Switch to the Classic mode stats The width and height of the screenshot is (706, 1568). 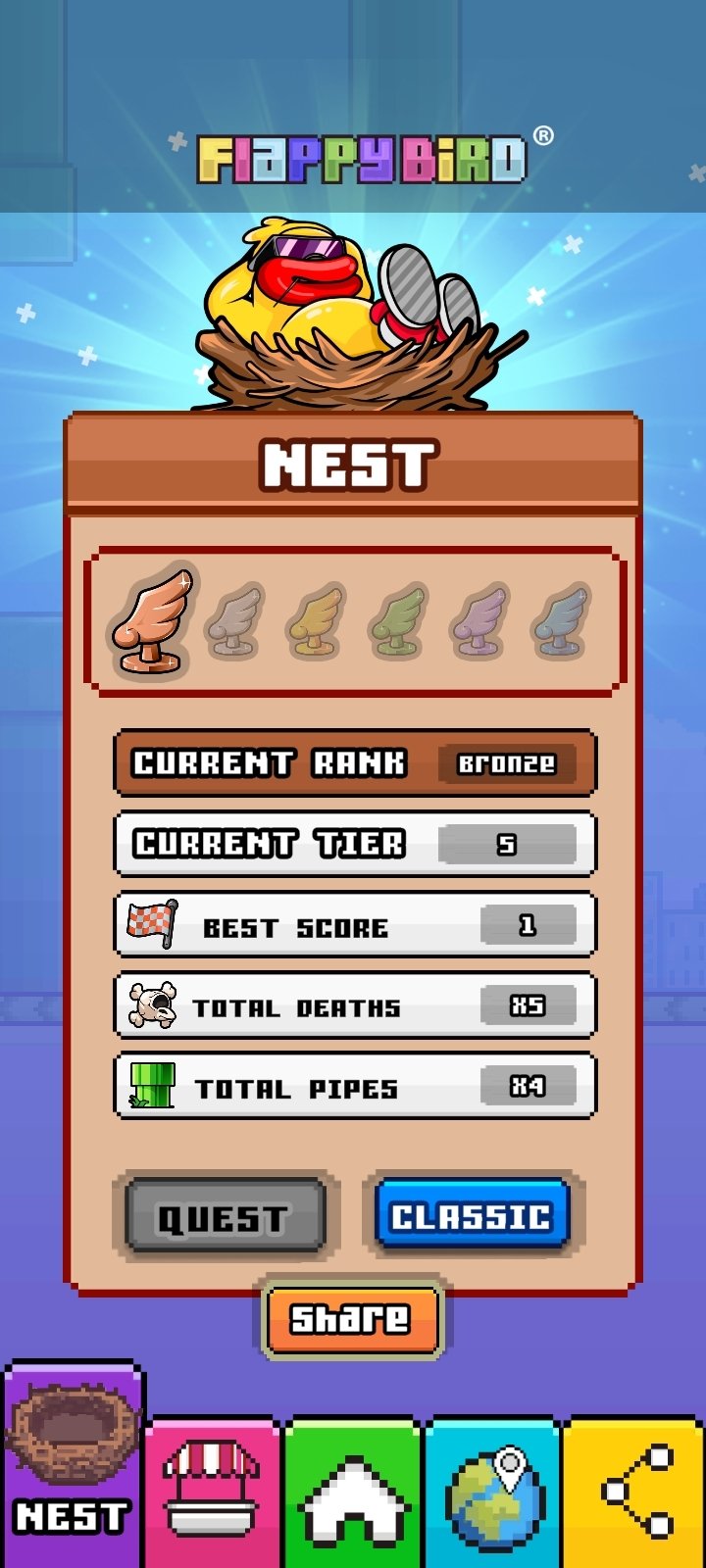pos(472,1216)
